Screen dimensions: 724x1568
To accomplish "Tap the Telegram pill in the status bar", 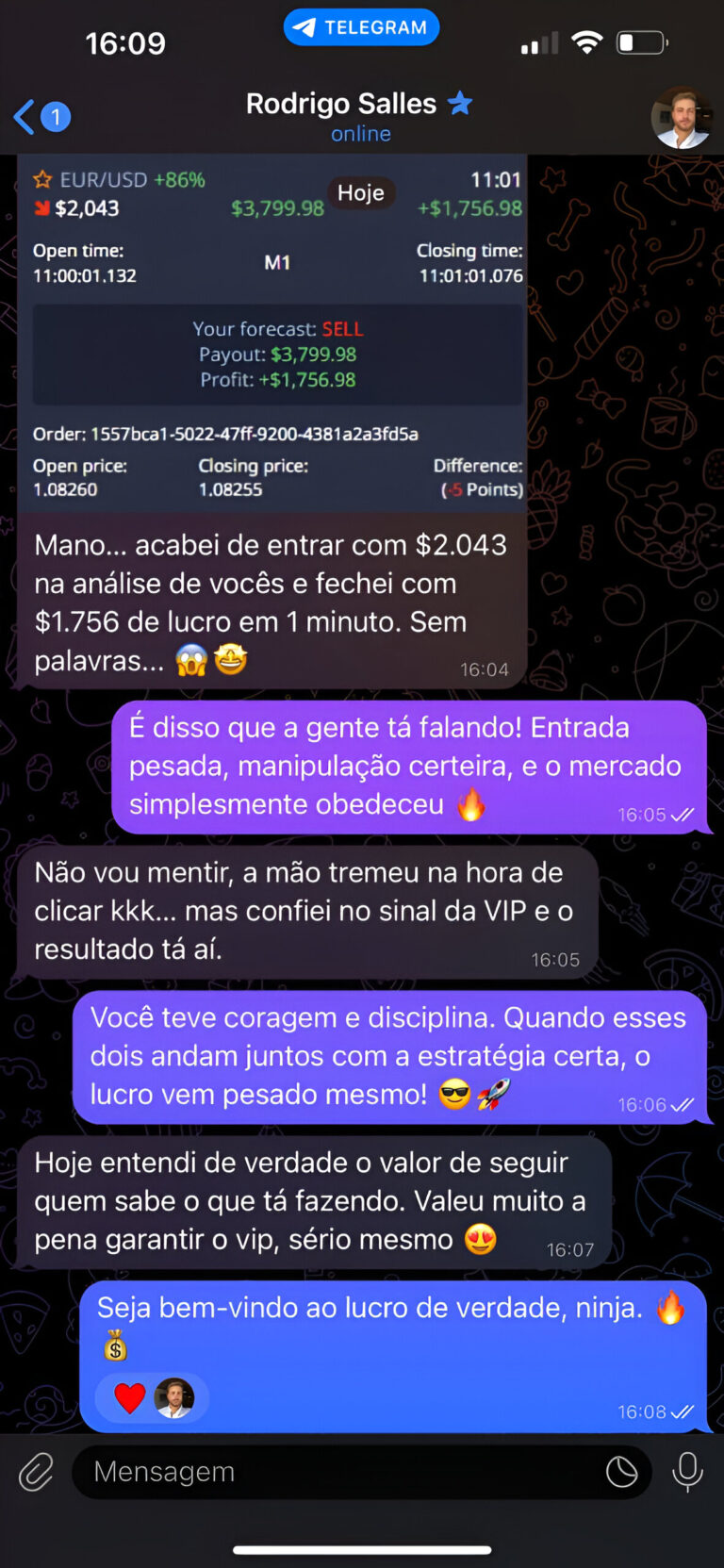I will click(x=361, y=27).
